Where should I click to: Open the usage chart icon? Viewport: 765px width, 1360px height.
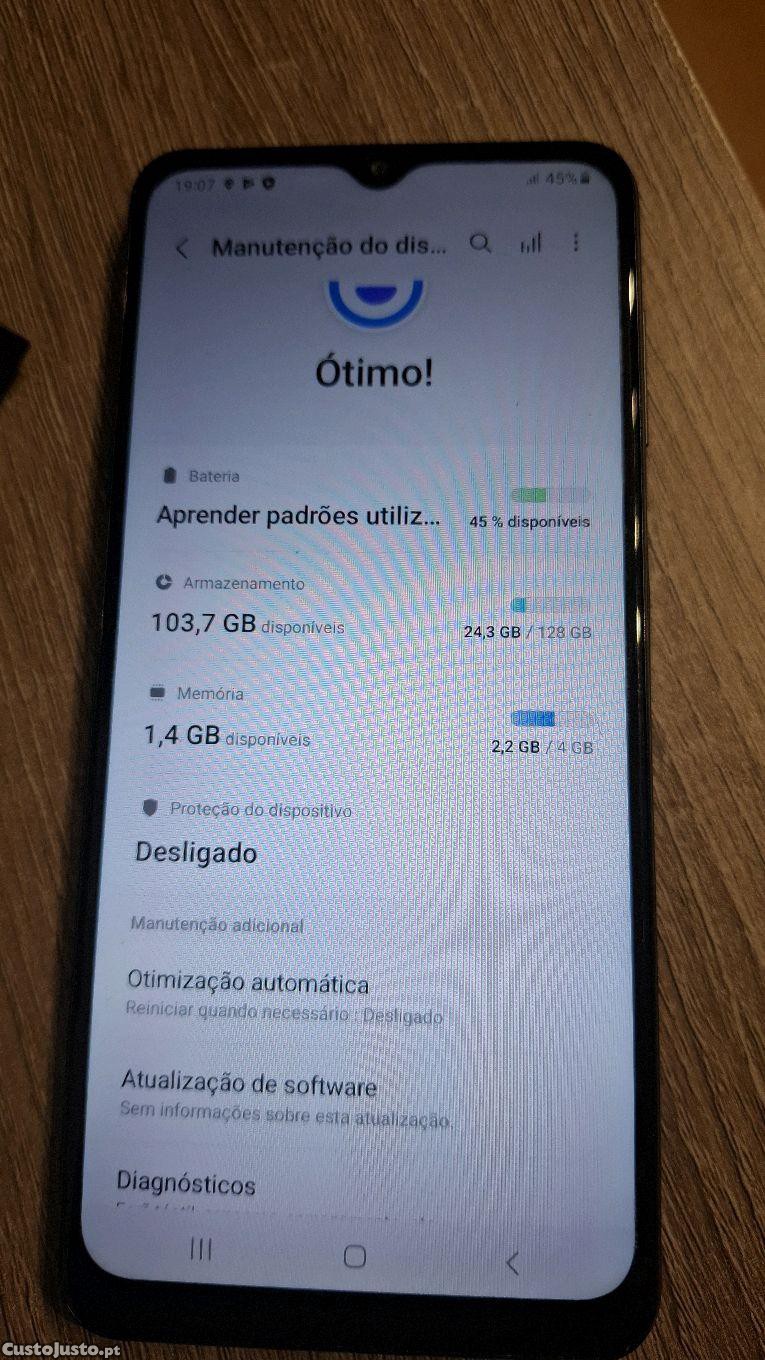[x=531, y=243]
